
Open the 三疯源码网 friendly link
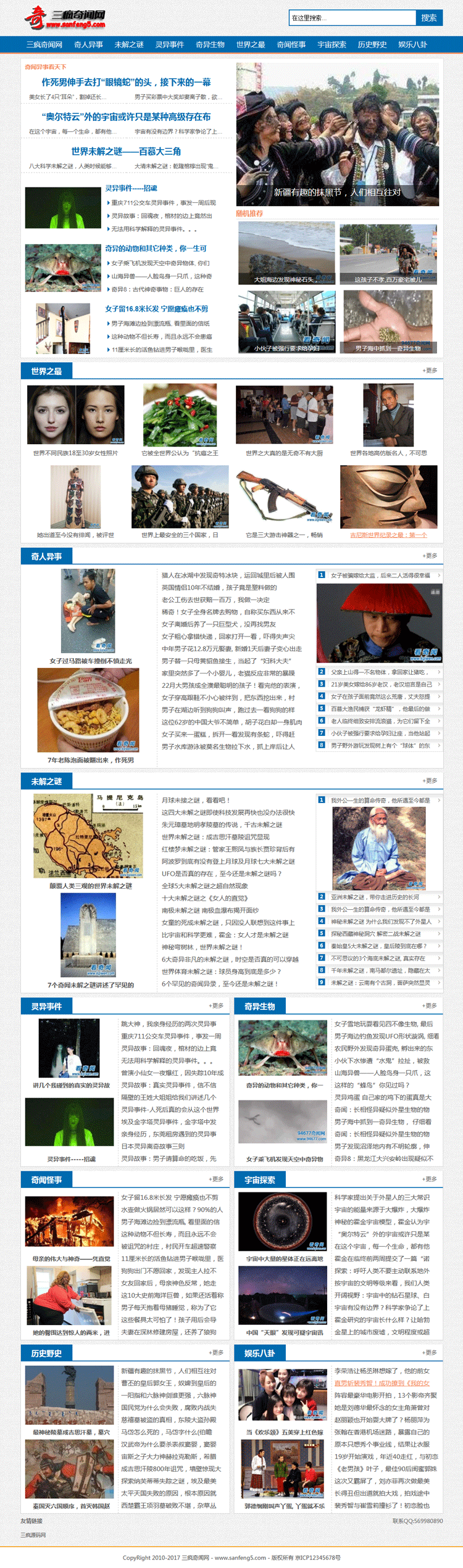click(33, 1535)
